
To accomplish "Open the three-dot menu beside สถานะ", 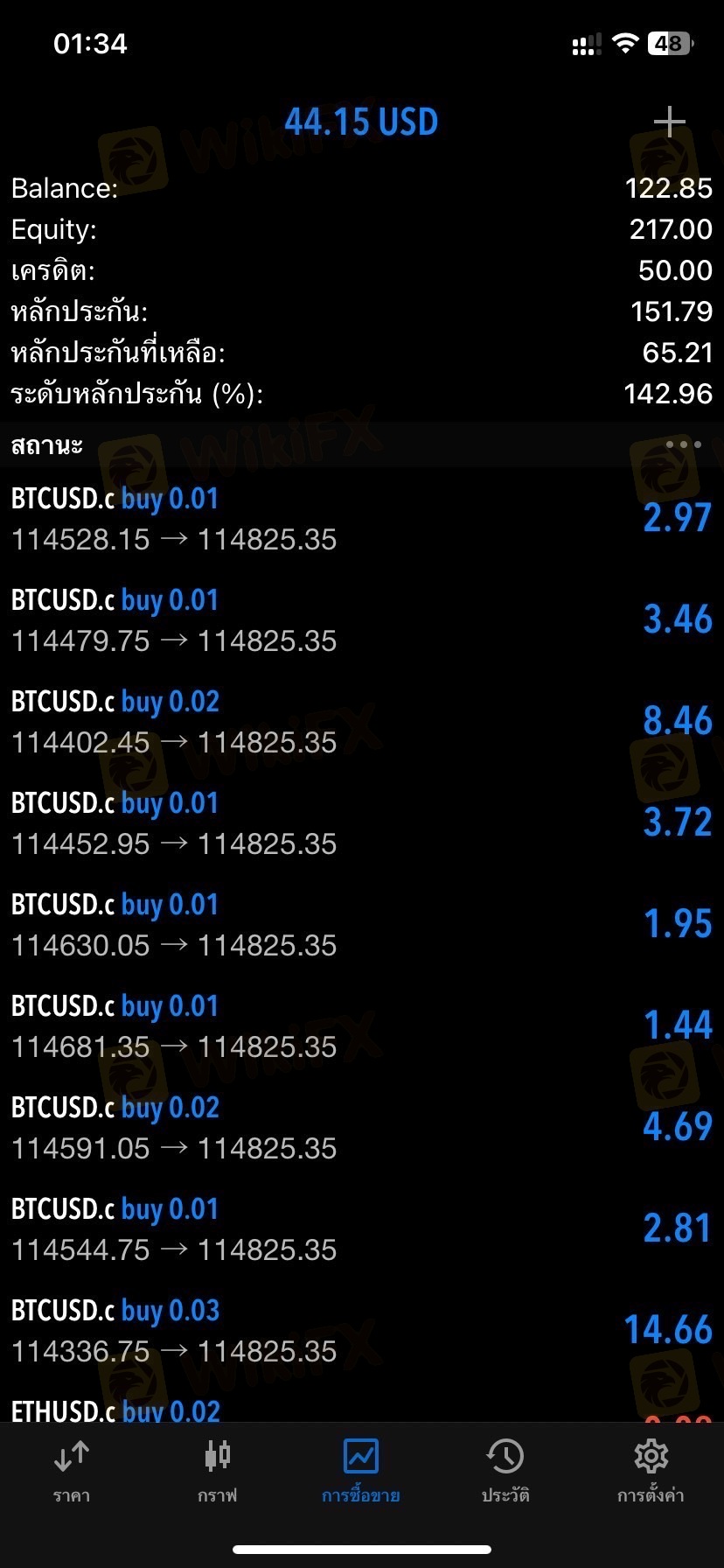I will click(683, 444).
